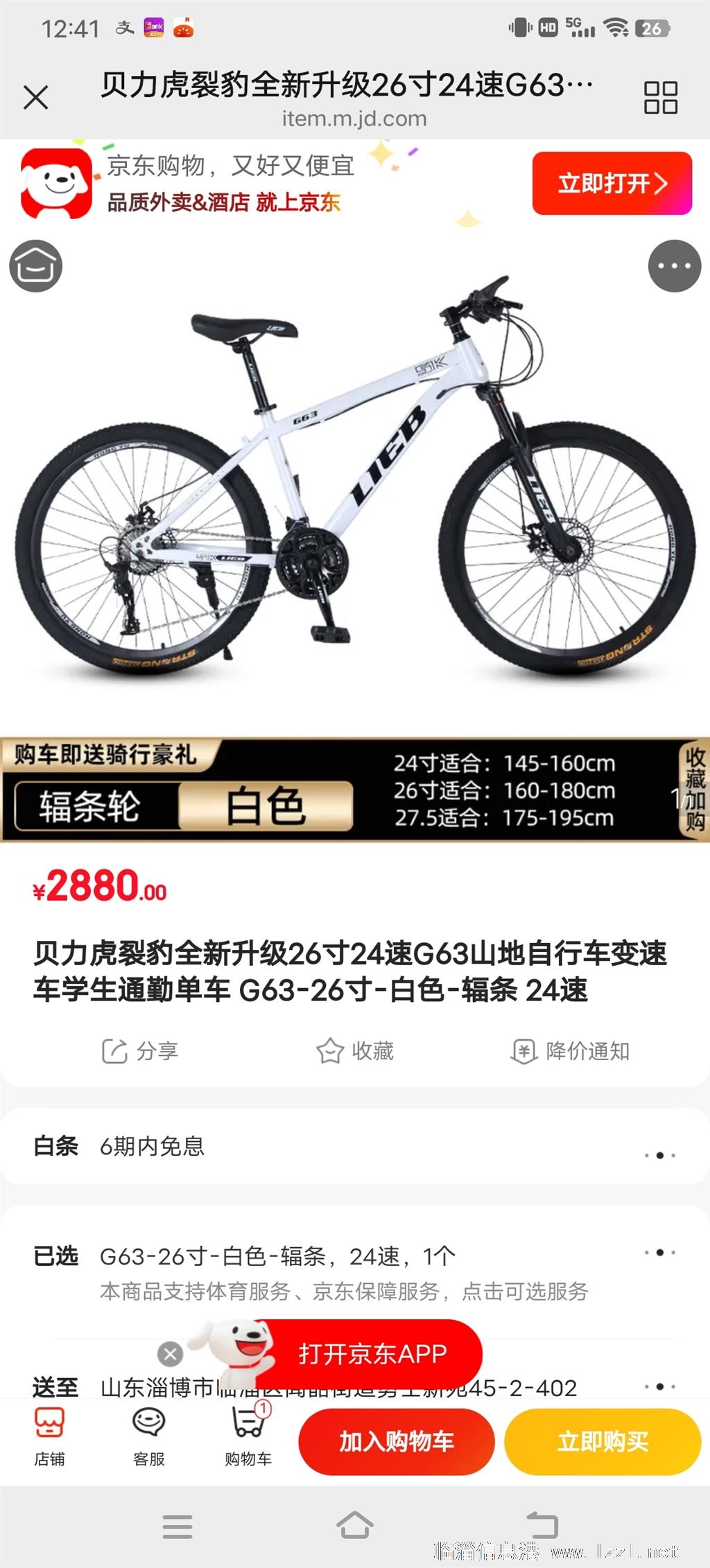Screen dimensions: 710x1568
Task: Go to the system home screen
Action: [x=355, y=1525]
